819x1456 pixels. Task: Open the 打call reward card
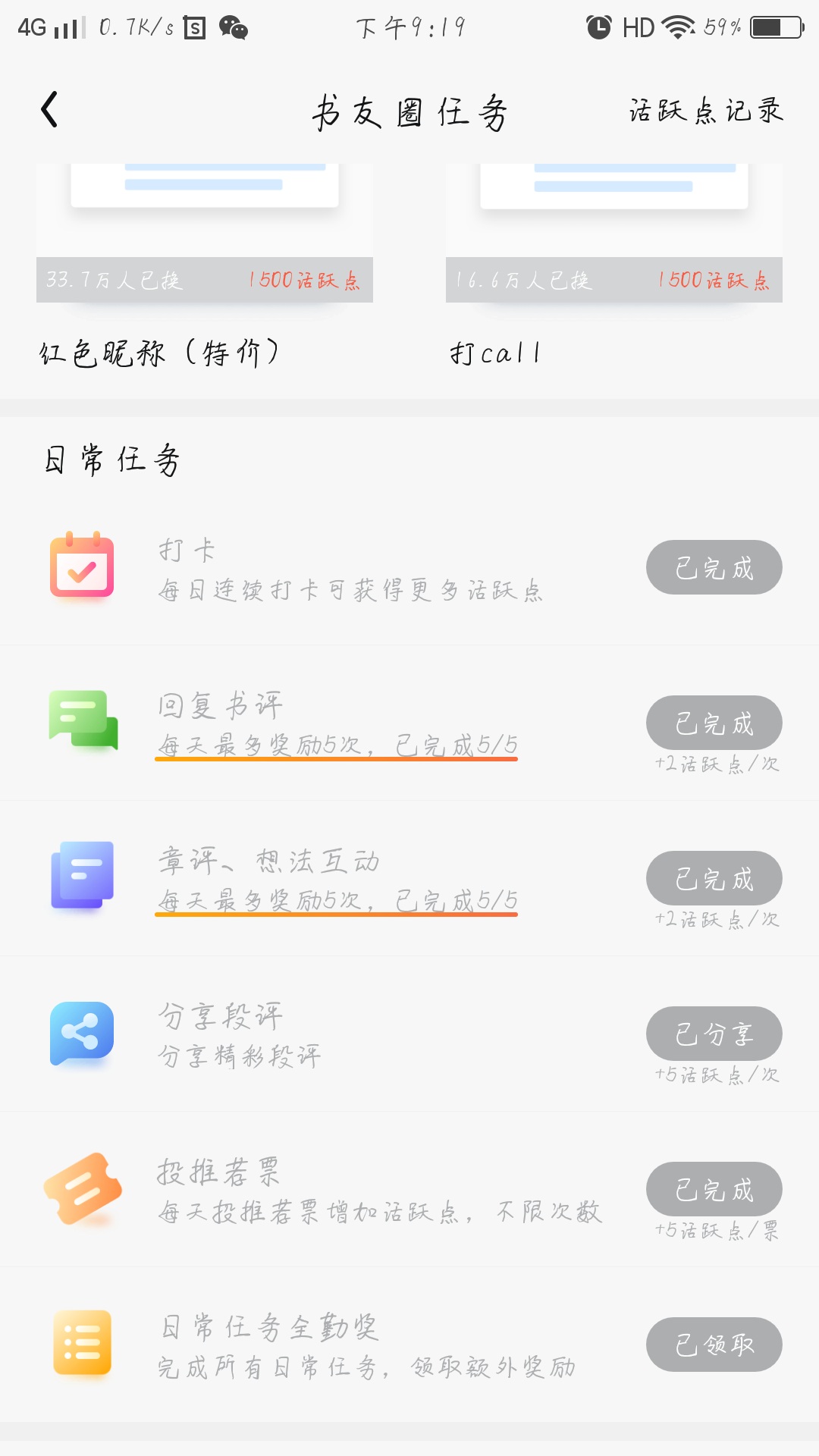coord(614,267)
